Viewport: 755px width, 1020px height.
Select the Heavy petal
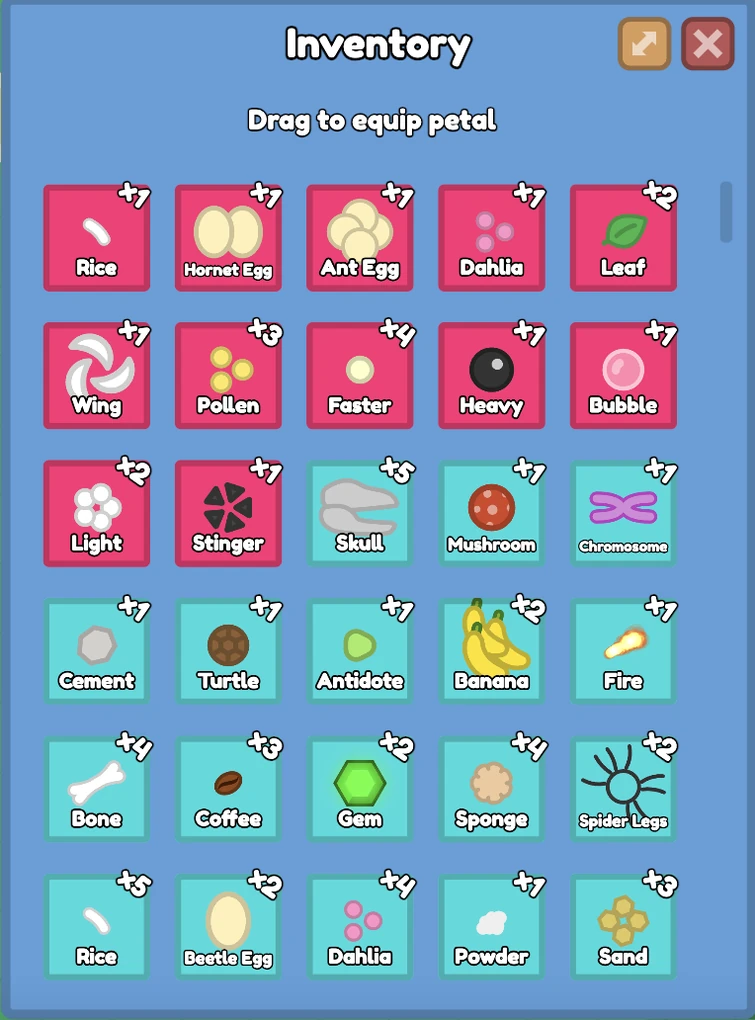[x=492, y=375]
